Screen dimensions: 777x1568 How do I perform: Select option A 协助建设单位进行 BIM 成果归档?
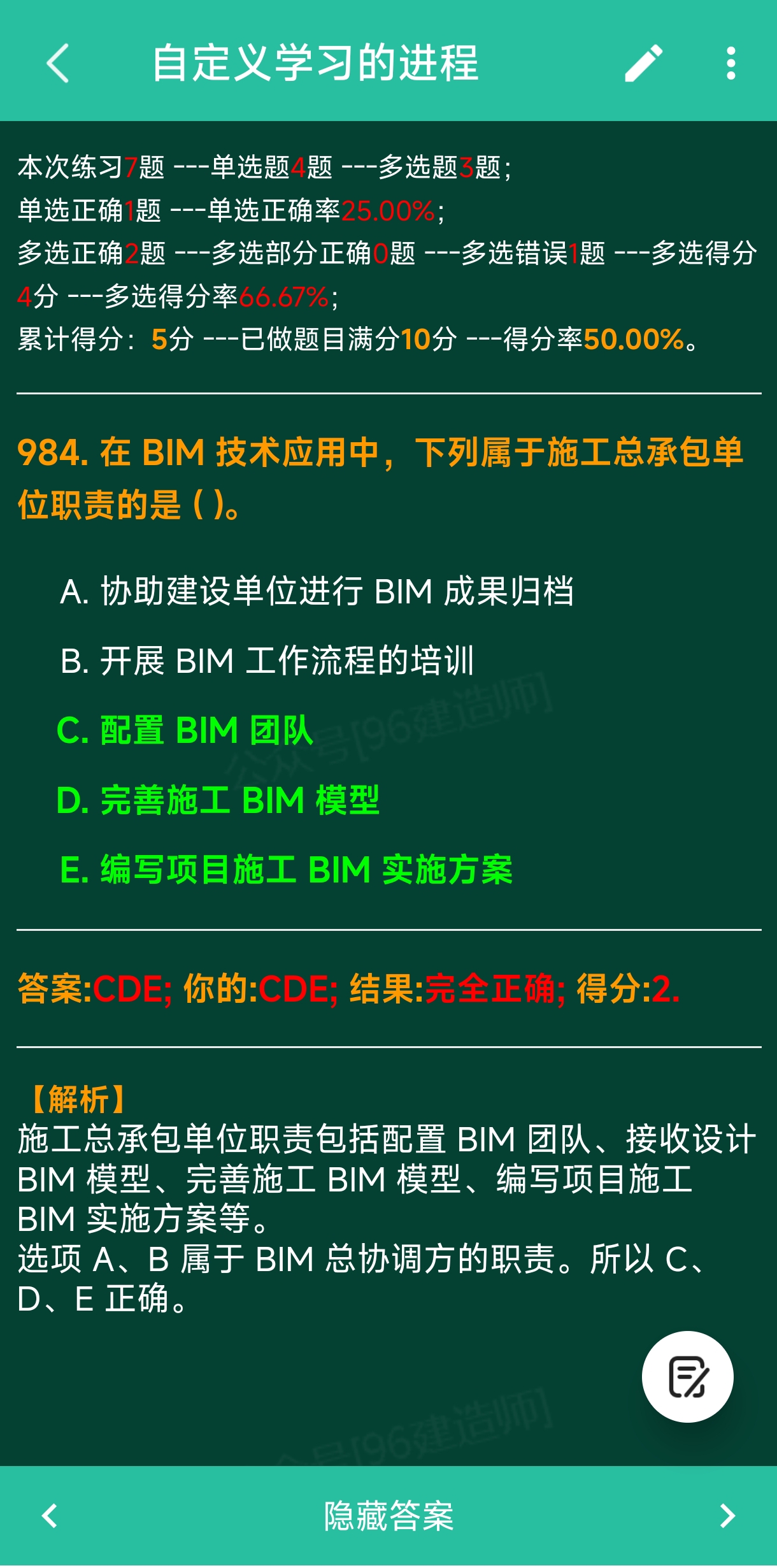(317, 591)
